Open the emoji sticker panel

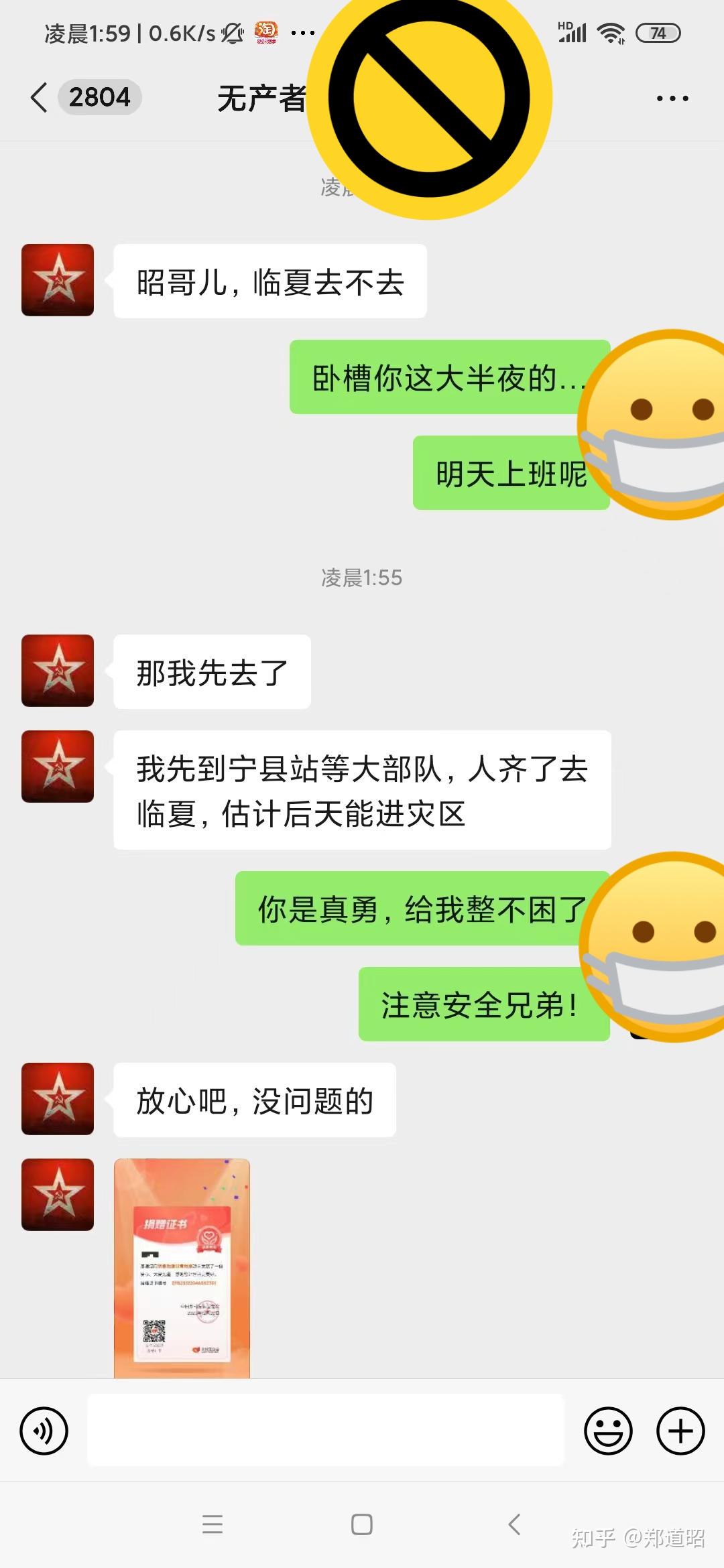point(608,1431)
